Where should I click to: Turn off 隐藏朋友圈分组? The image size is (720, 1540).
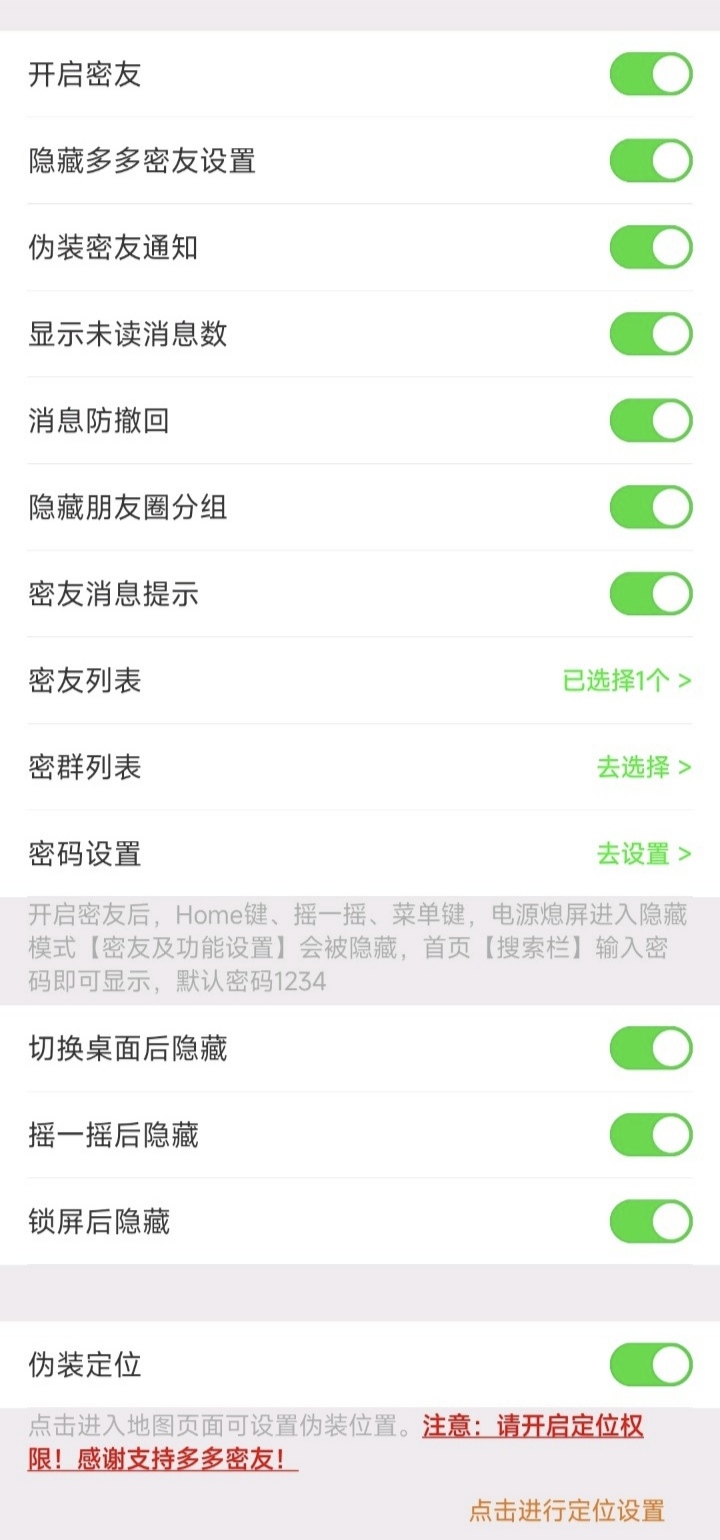point(651,507)
